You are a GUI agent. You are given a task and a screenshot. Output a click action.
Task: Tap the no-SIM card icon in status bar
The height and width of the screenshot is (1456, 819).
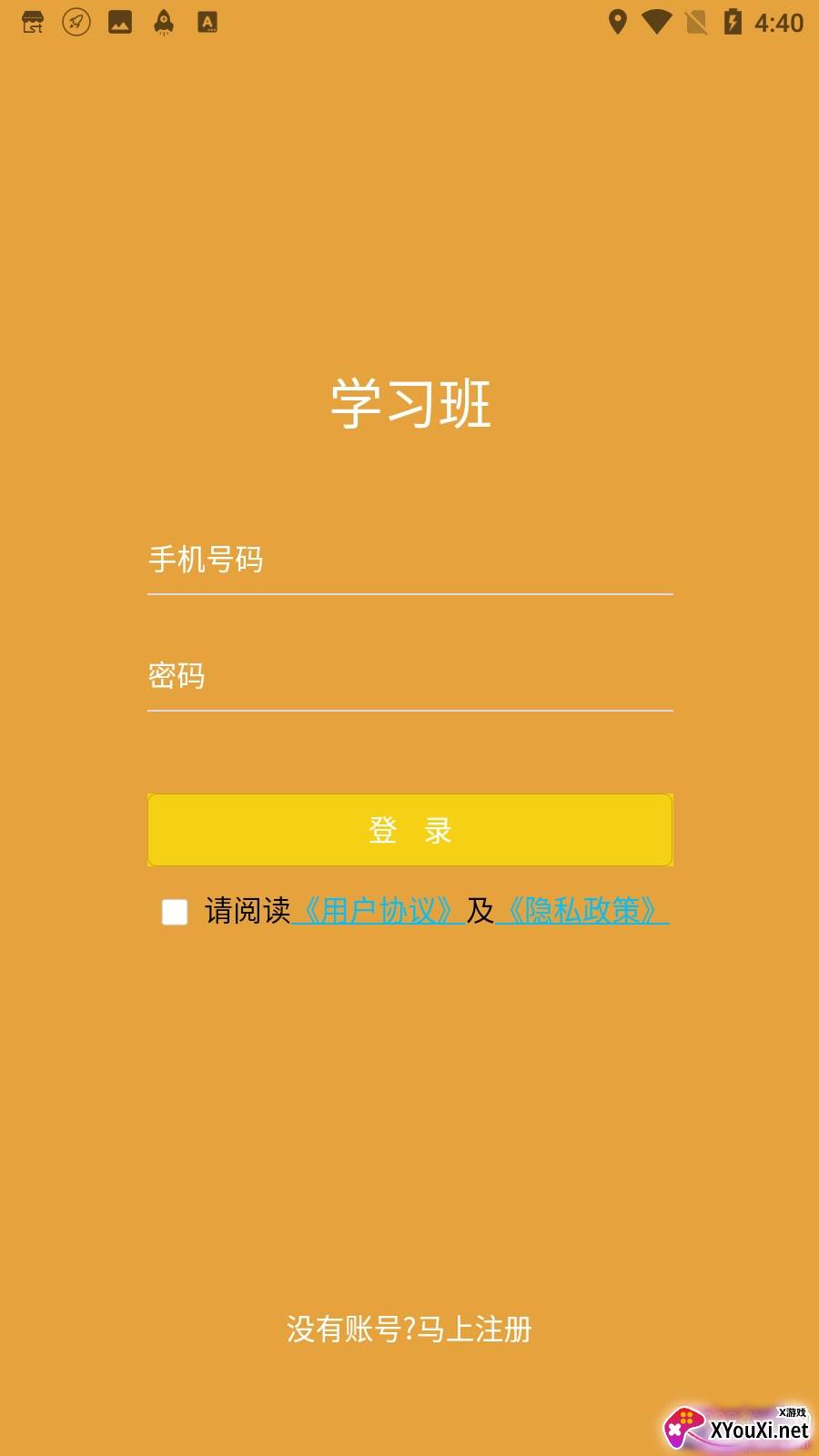pos(695,22)
